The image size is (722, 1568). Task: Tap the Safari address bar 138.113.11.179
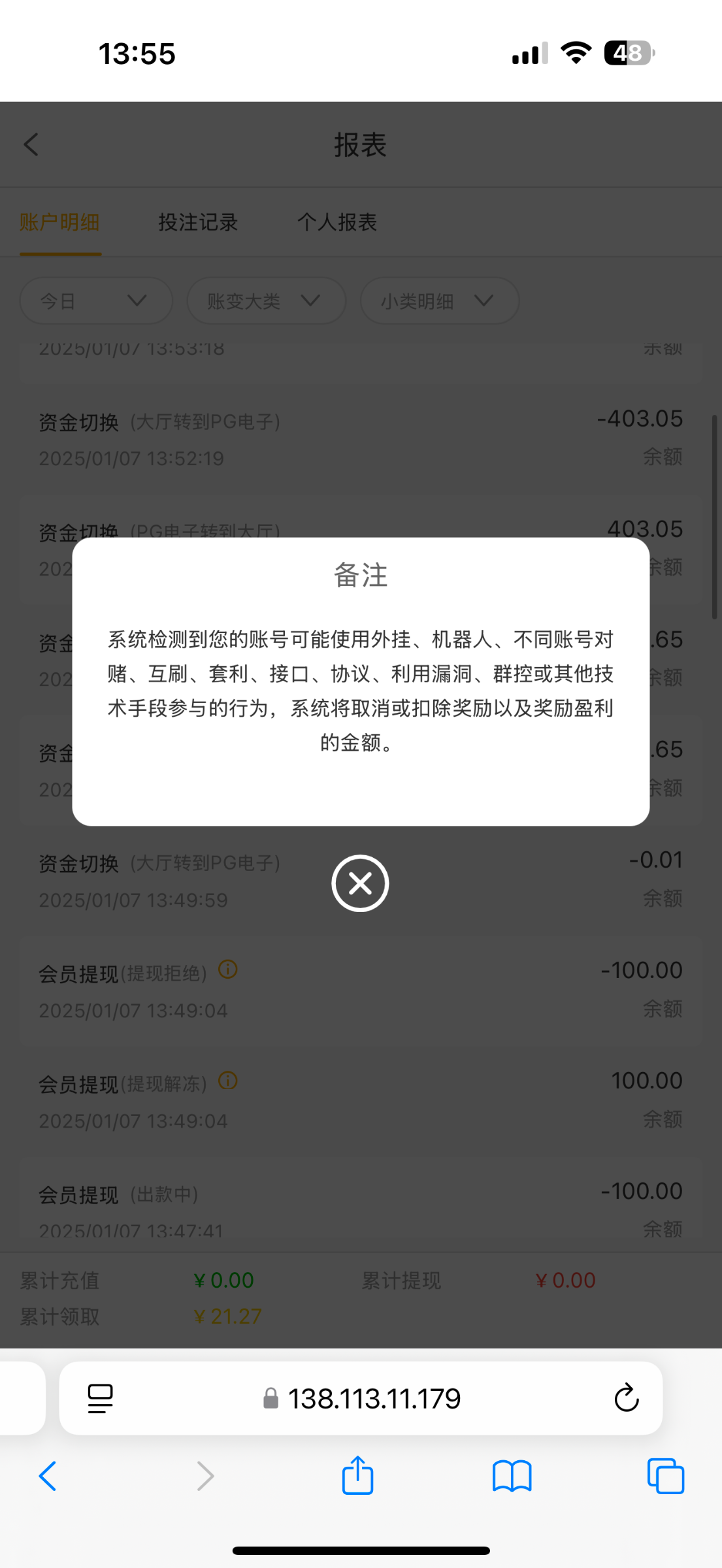(x=362, y=1399)
